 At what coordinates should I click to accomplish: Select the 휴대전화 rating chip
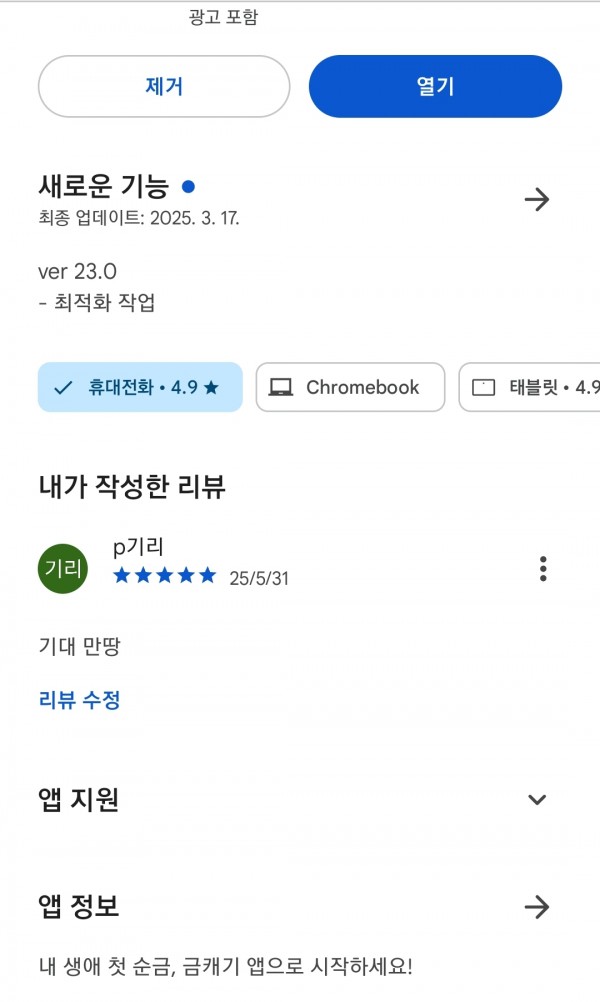point(140,387)
